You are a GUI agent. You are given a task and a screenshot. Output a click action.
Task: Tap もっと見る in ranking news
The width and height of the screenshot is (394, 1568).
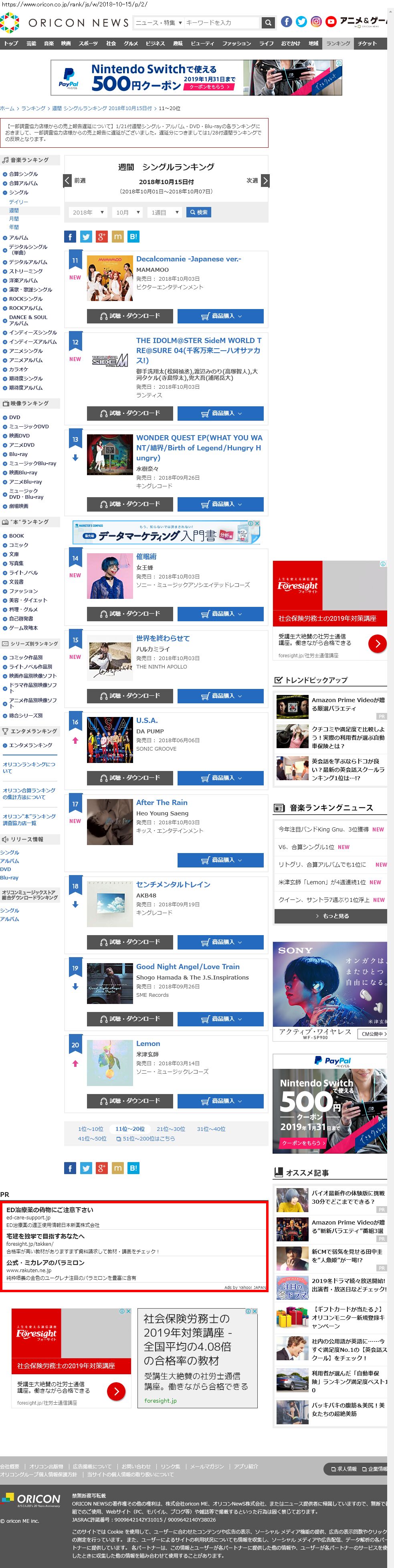[330, 916]
